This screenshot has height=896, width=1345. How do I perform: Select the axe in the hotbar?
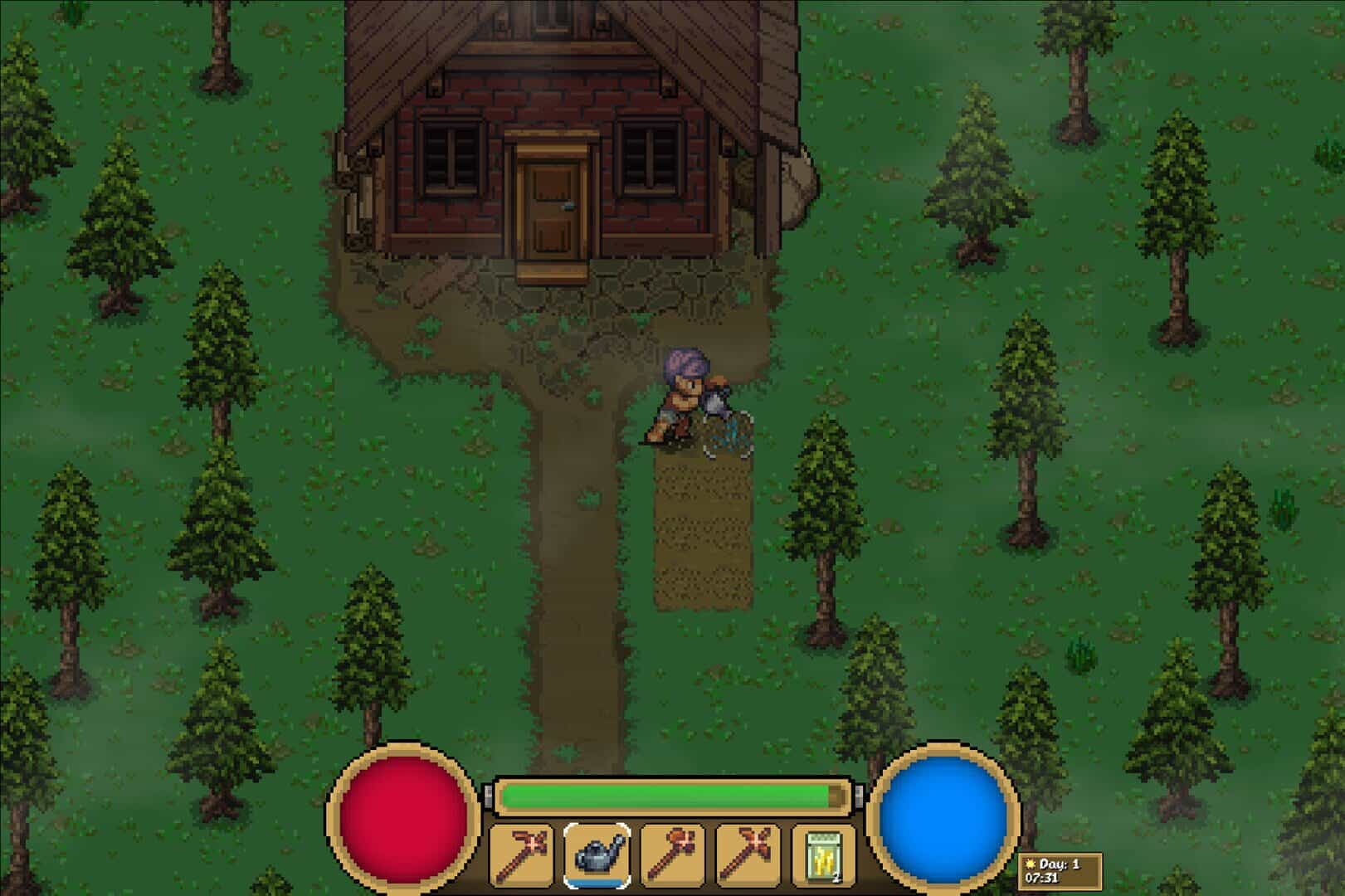click(673, 855)
